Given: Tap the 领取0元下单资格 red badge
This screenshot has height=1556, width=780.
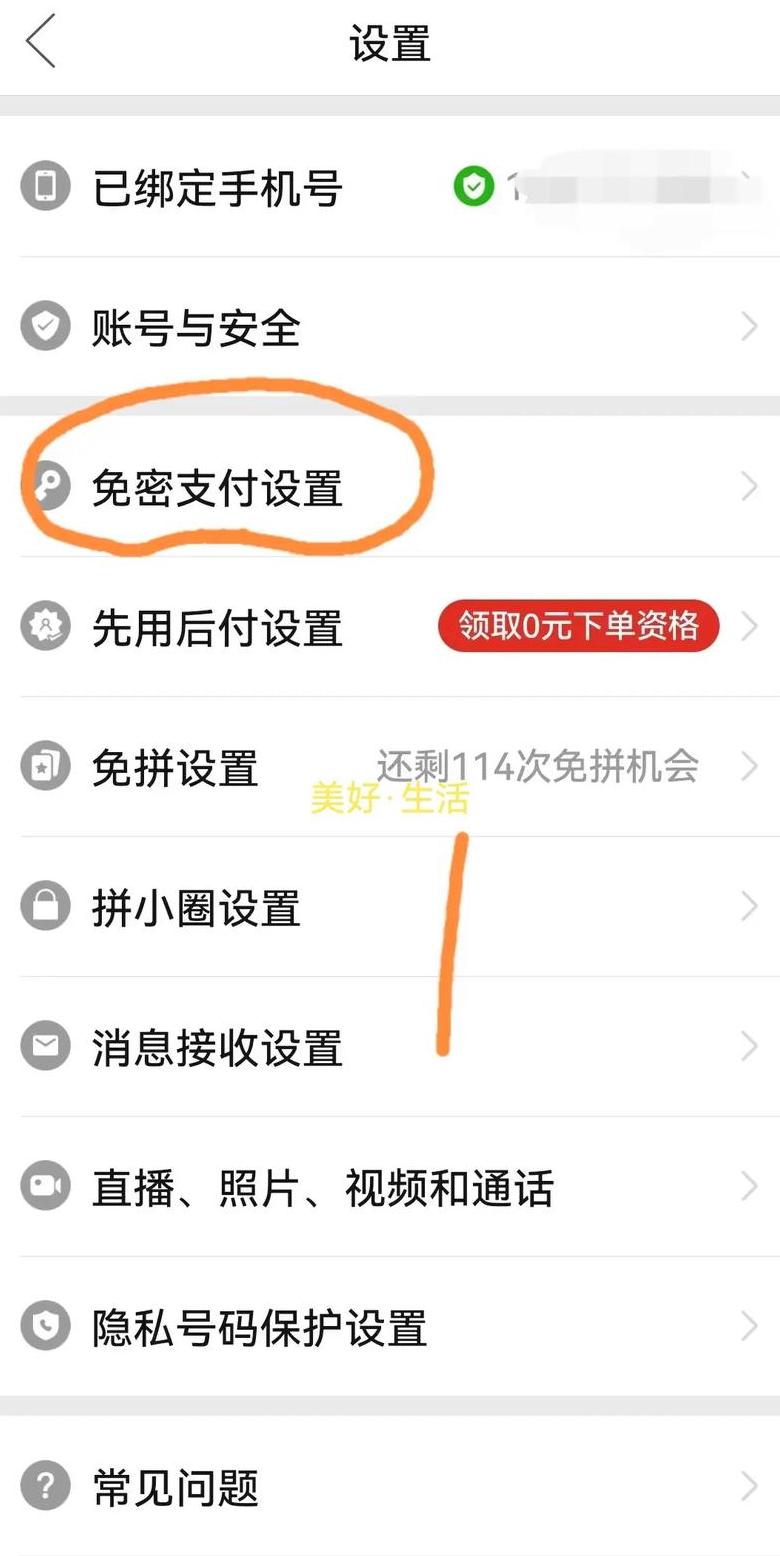Looking at the screenshot, I should [579, 626].
